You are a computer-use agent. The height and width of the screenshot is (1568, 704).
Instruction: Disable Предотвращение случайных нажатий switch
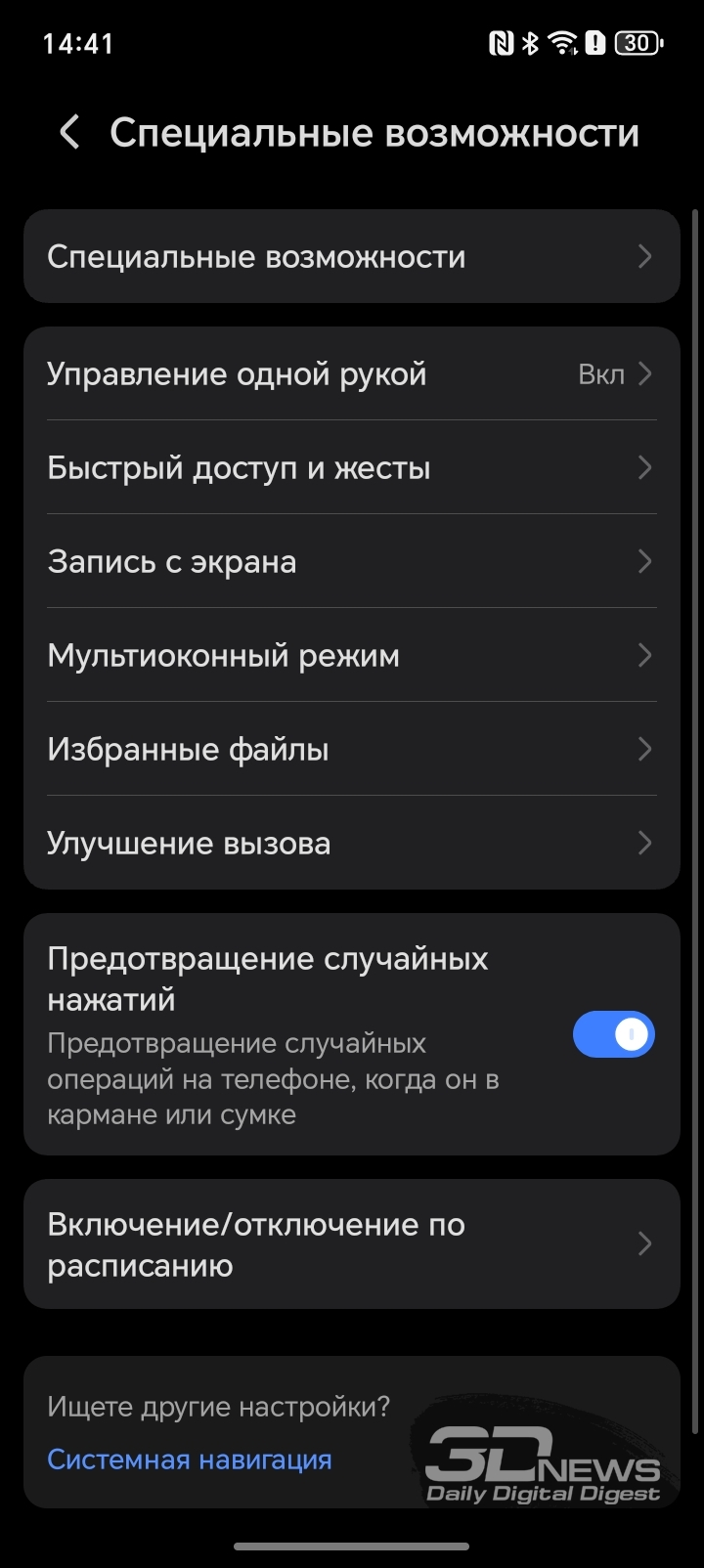click(x=613, y=1034)
